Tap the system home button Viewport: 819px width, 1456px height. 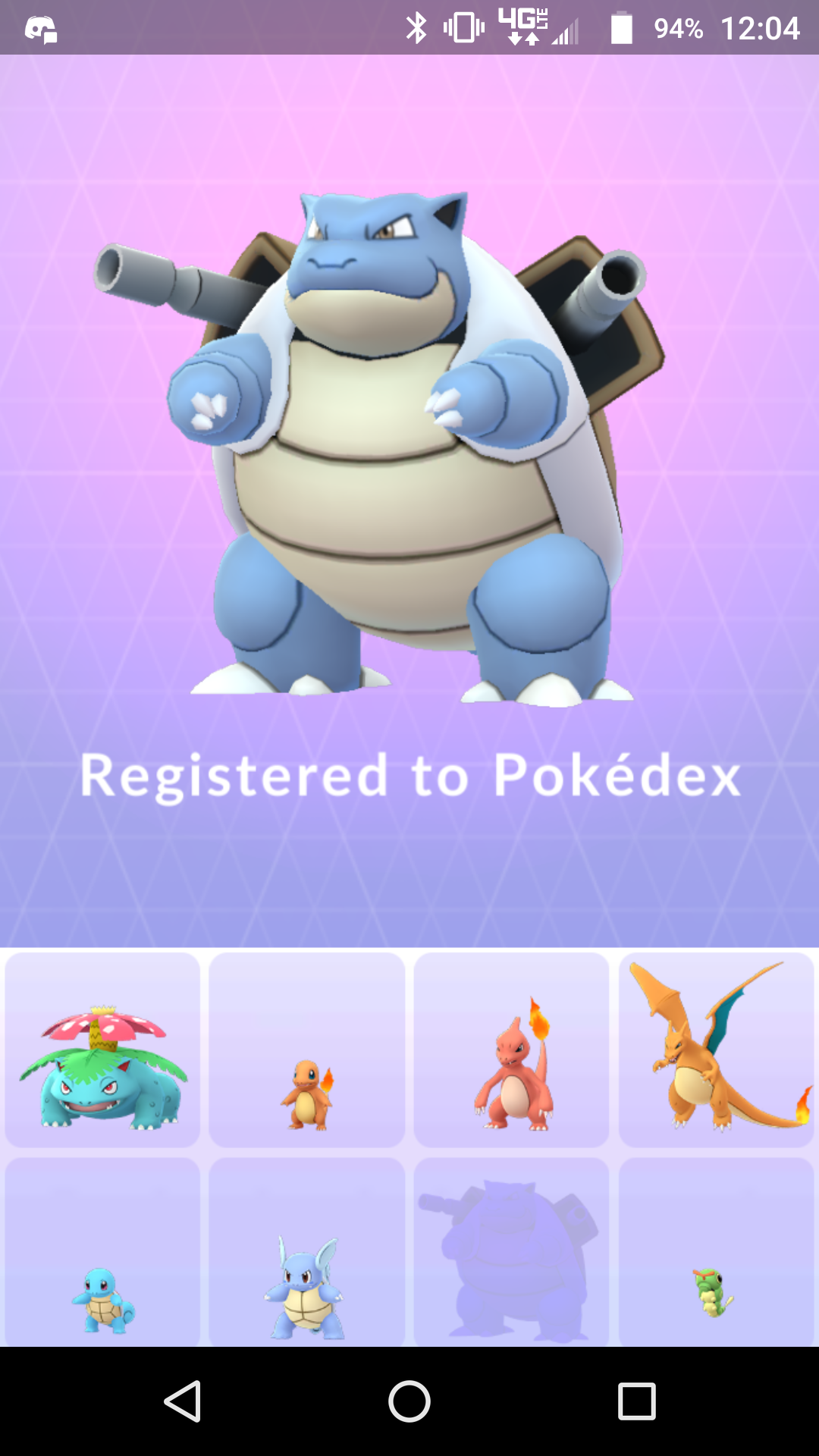click(x=409, y=1401)
